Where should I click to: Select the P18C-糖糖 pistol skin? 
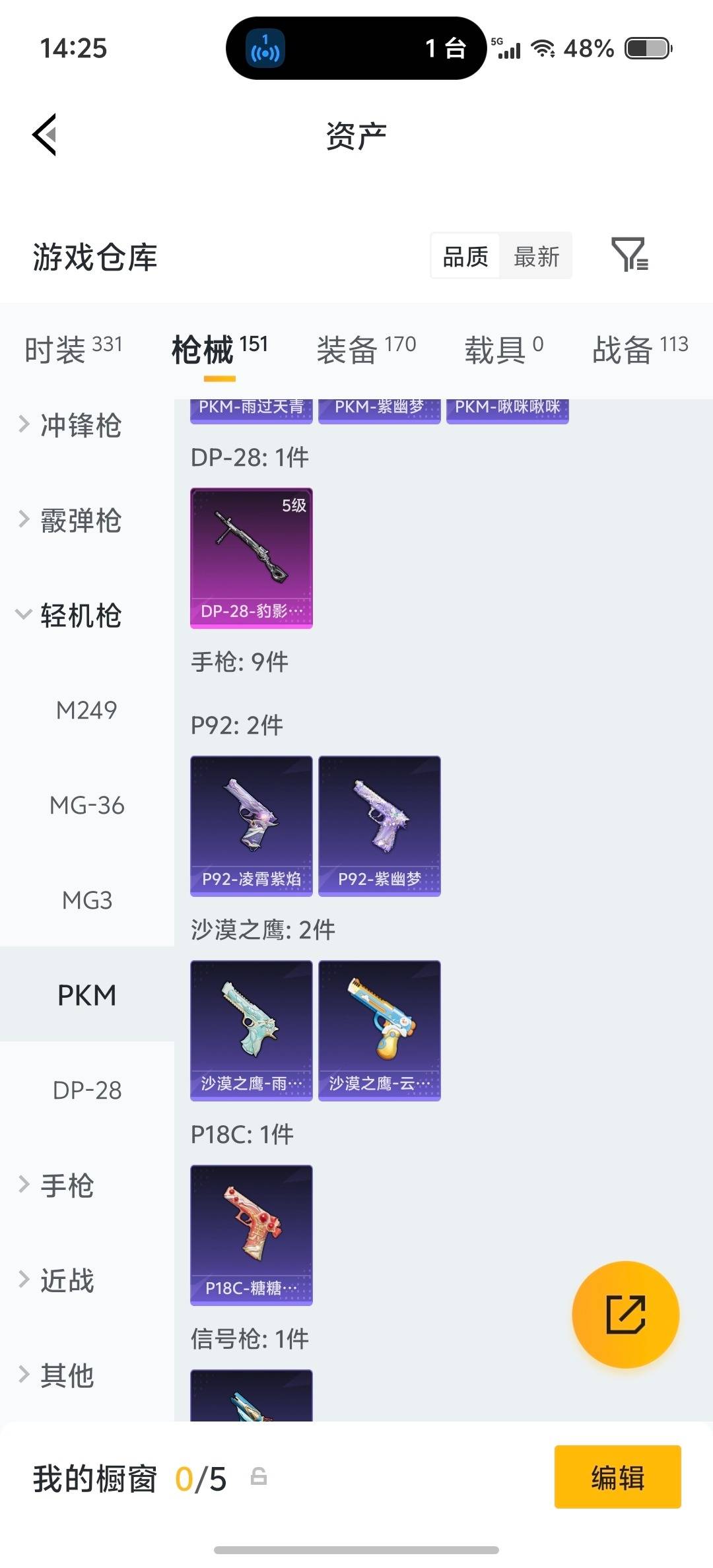251,1234
